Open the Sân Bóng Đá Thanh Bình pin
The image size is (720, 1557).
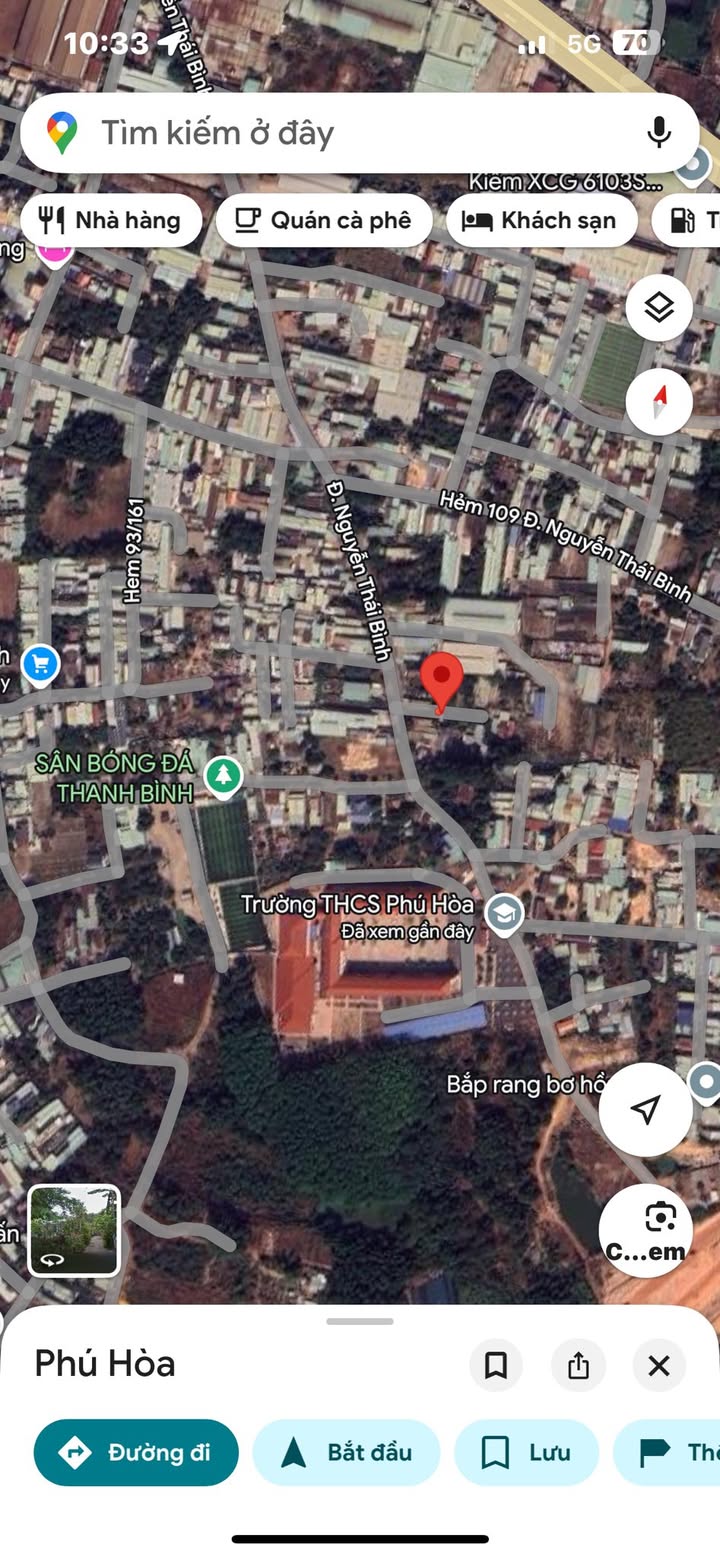coord(223,775)
